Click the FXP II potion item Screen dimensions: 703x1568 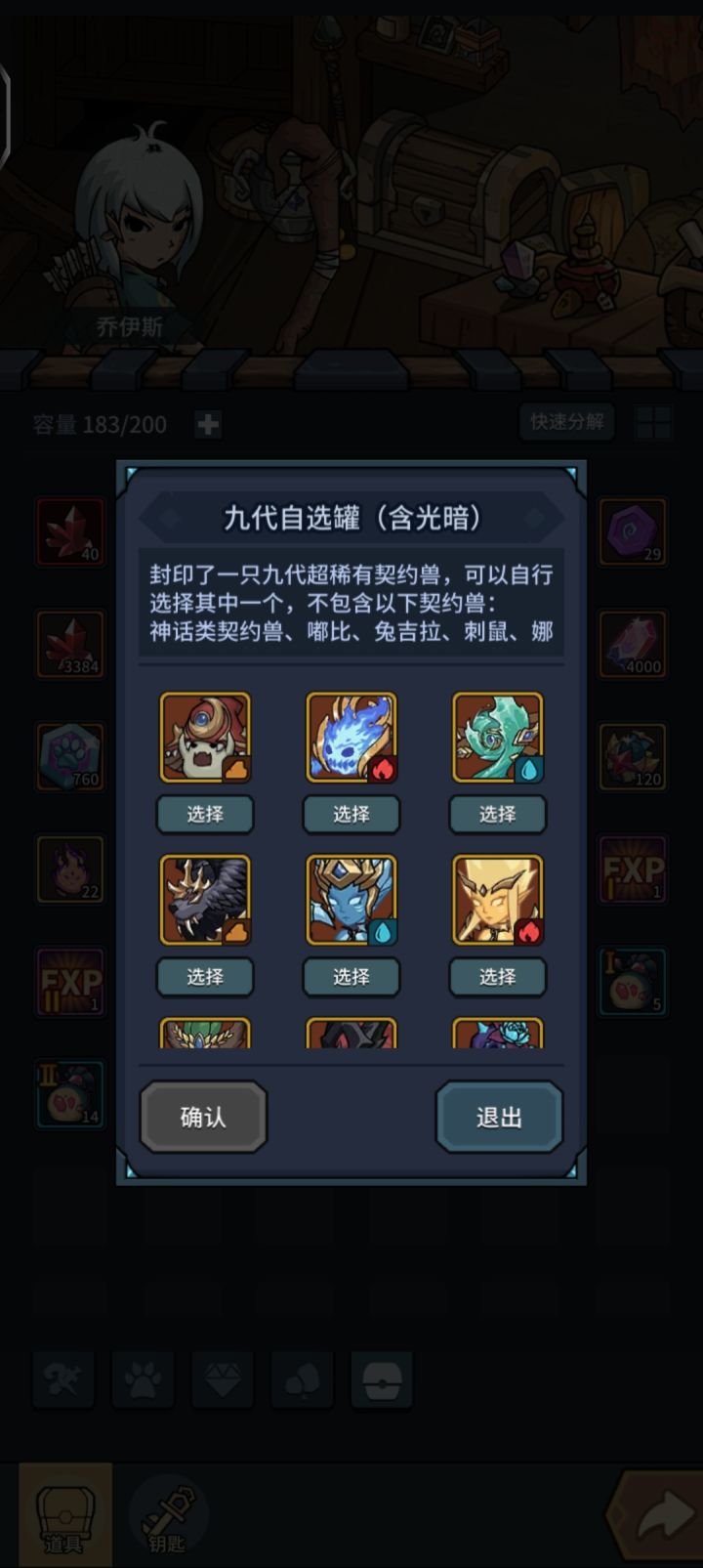[x=70, y=981]
